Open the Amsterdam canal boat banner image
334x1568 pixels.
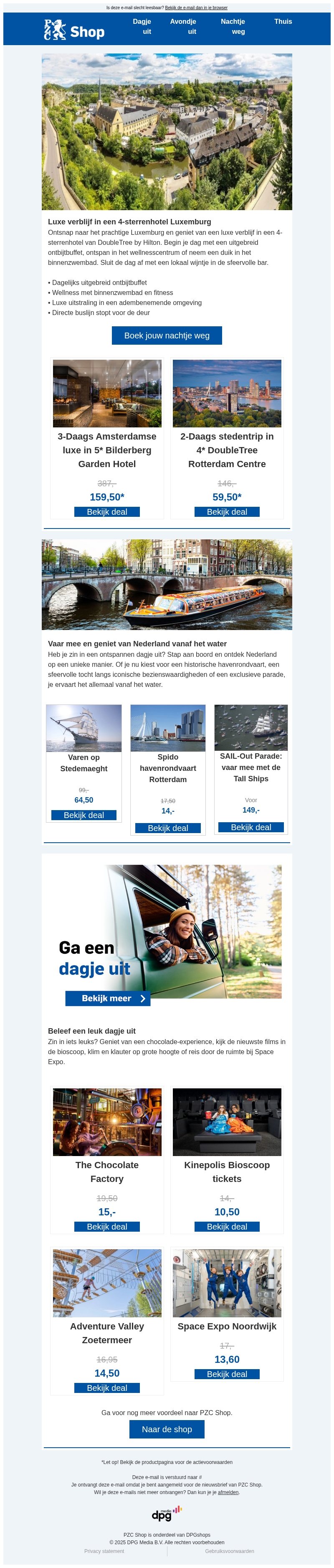tap(167, 585)
